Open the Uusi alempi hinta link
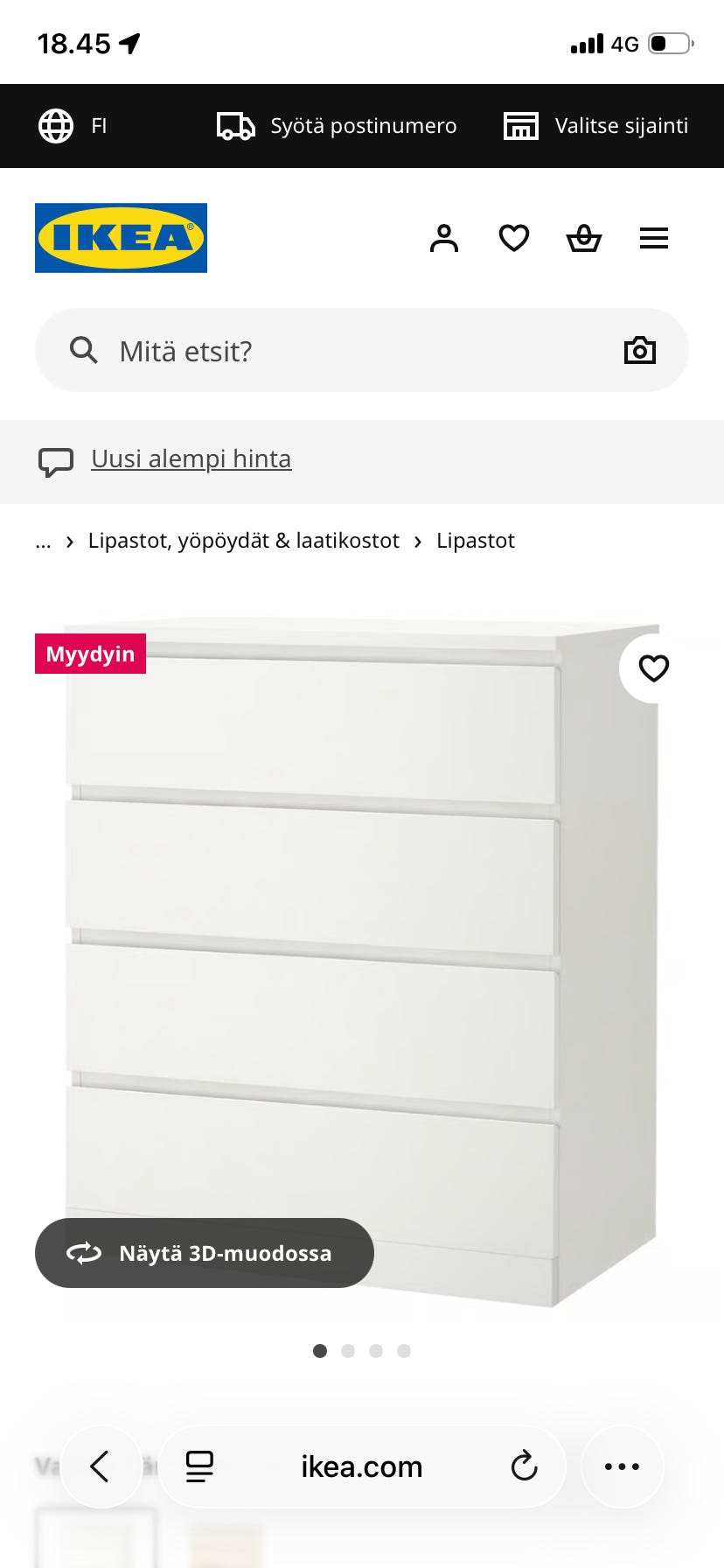The image size is (724, 1568). pos(191,458)
